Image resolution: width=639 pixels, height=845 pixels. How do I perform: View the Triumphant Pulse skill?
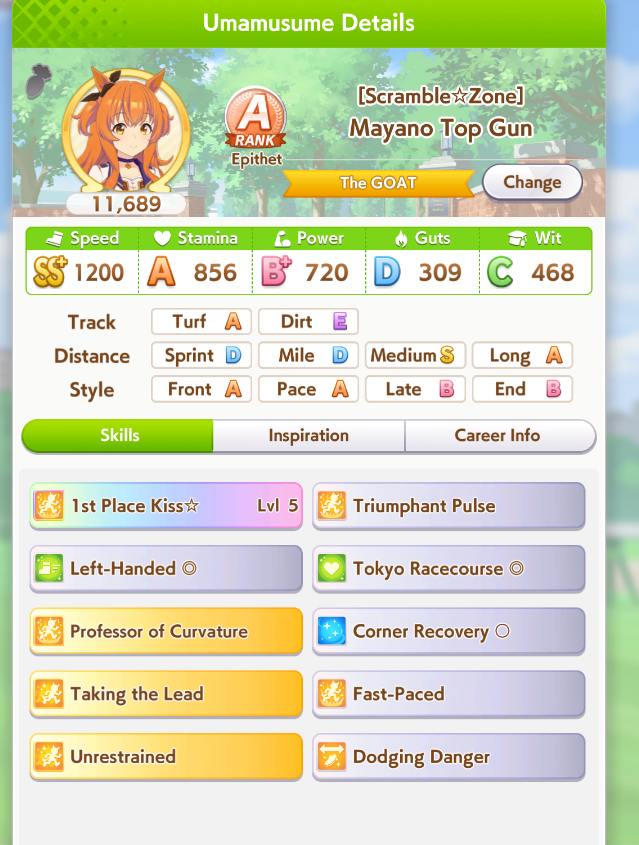pos(448,506)
